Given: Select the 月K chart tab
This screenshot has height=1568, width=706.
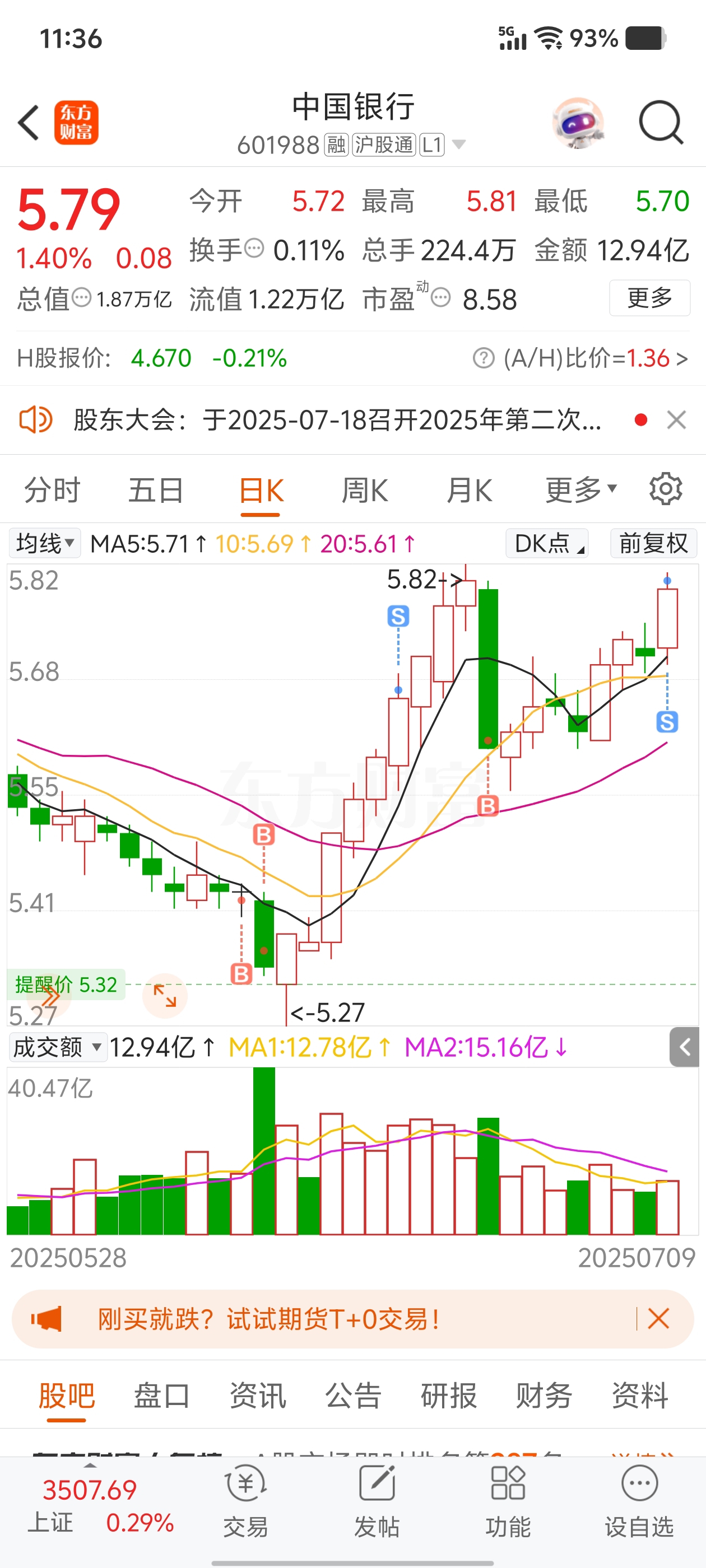Looking at the screenshot, I should (469, 491).
